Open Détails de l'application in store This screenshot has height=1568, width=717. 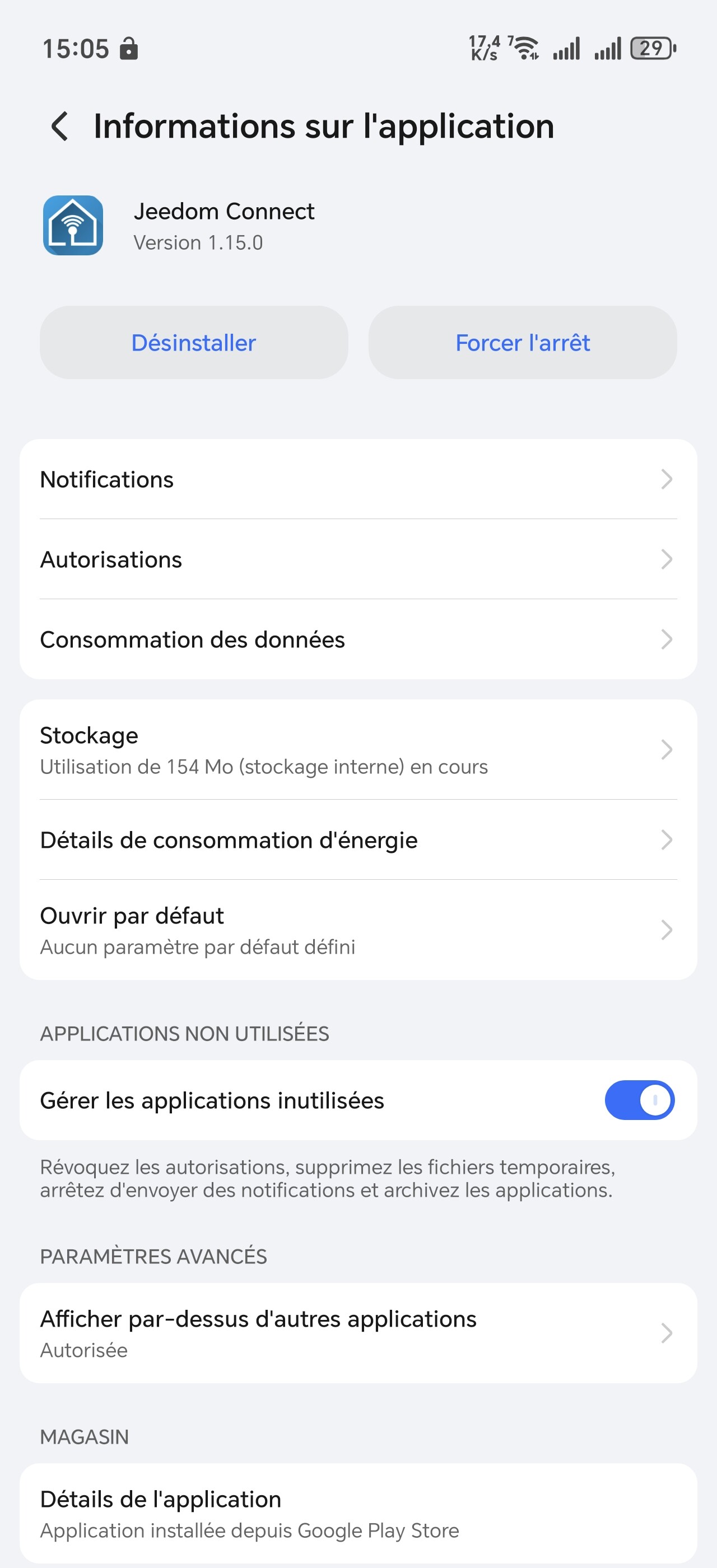coord(358,1513)
